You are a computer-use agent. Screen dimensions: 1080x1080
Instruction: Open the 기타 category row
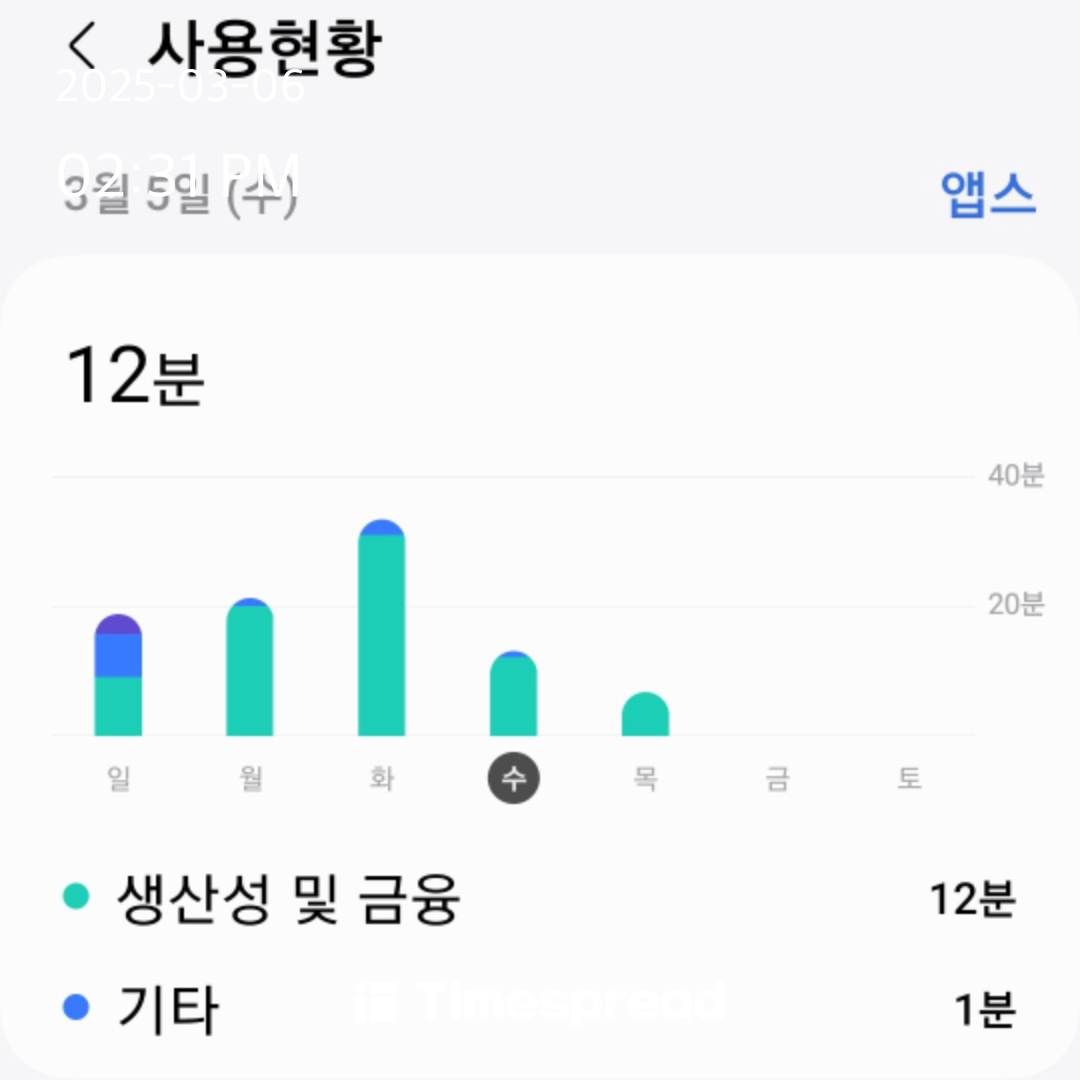tap(540, 1009)
